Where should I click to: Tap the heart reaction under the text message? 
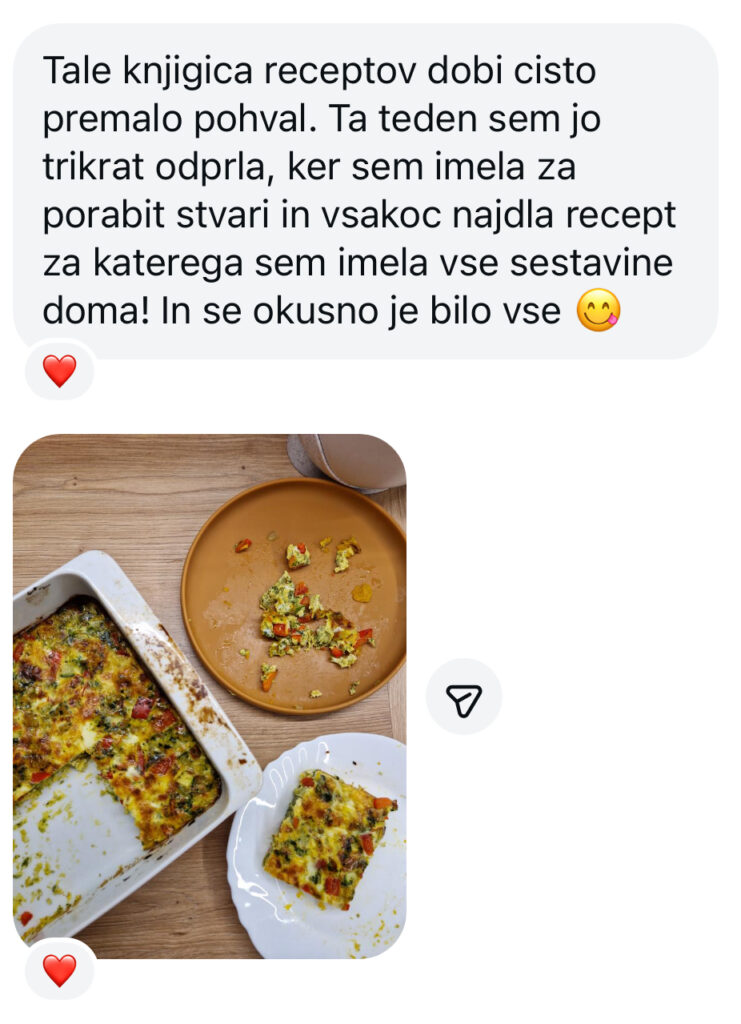(x=59, y=371)
